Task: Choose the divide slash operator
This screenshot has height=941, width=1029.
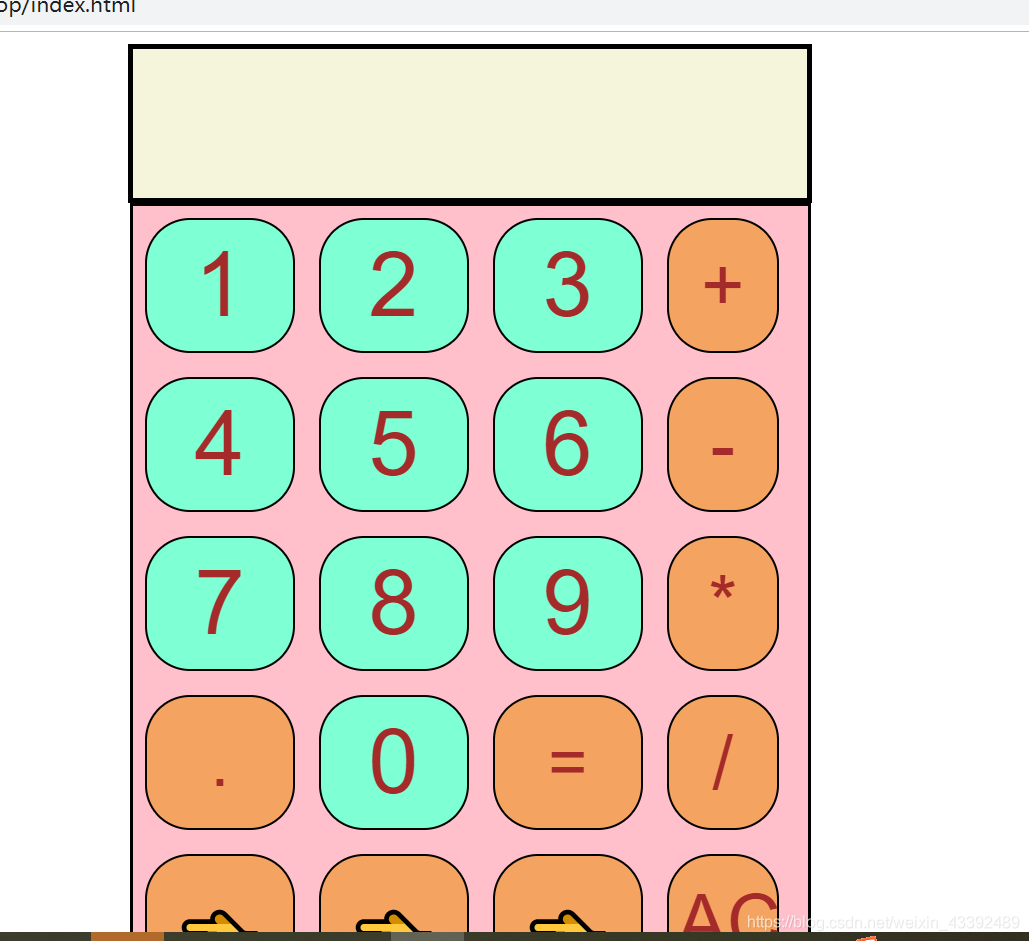Action: (723, 763)
